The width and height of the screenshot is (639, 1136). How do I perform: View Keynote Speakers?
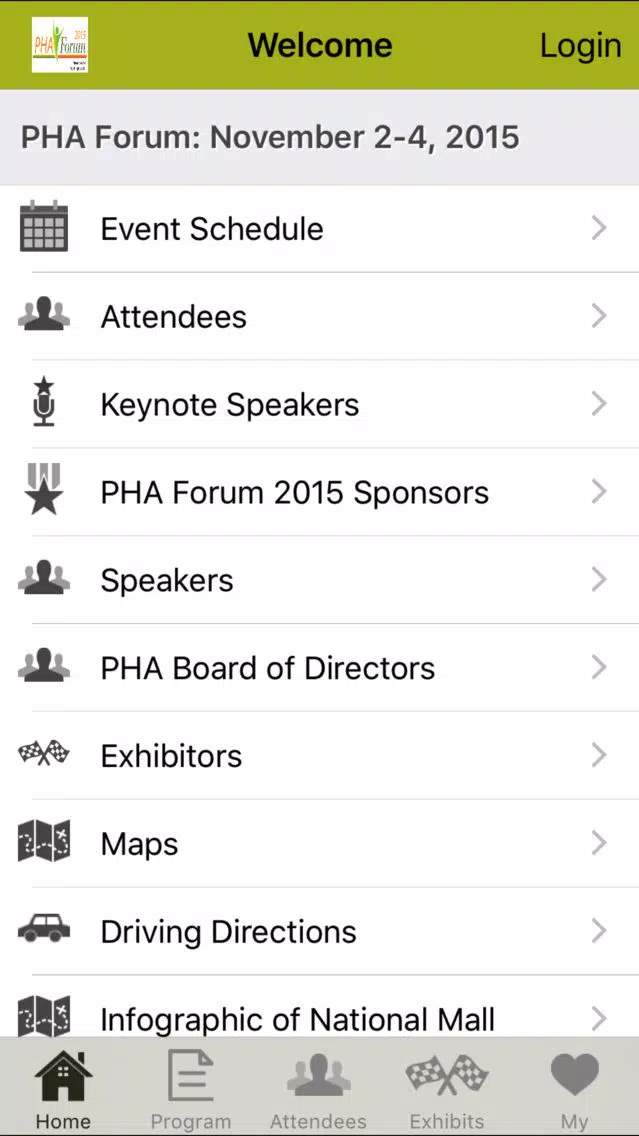pyautogui.click(x=320, y=404)
